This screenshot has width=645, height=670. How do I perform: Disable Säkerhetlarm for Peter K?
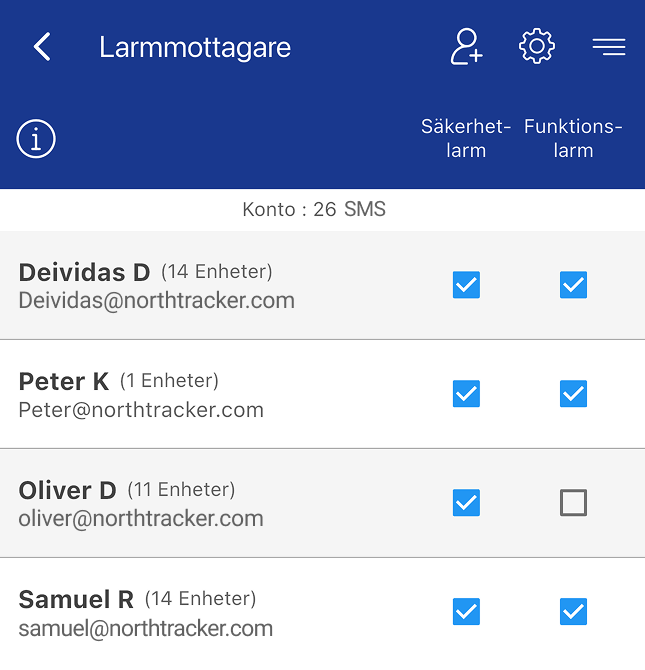tap(466, 394)
